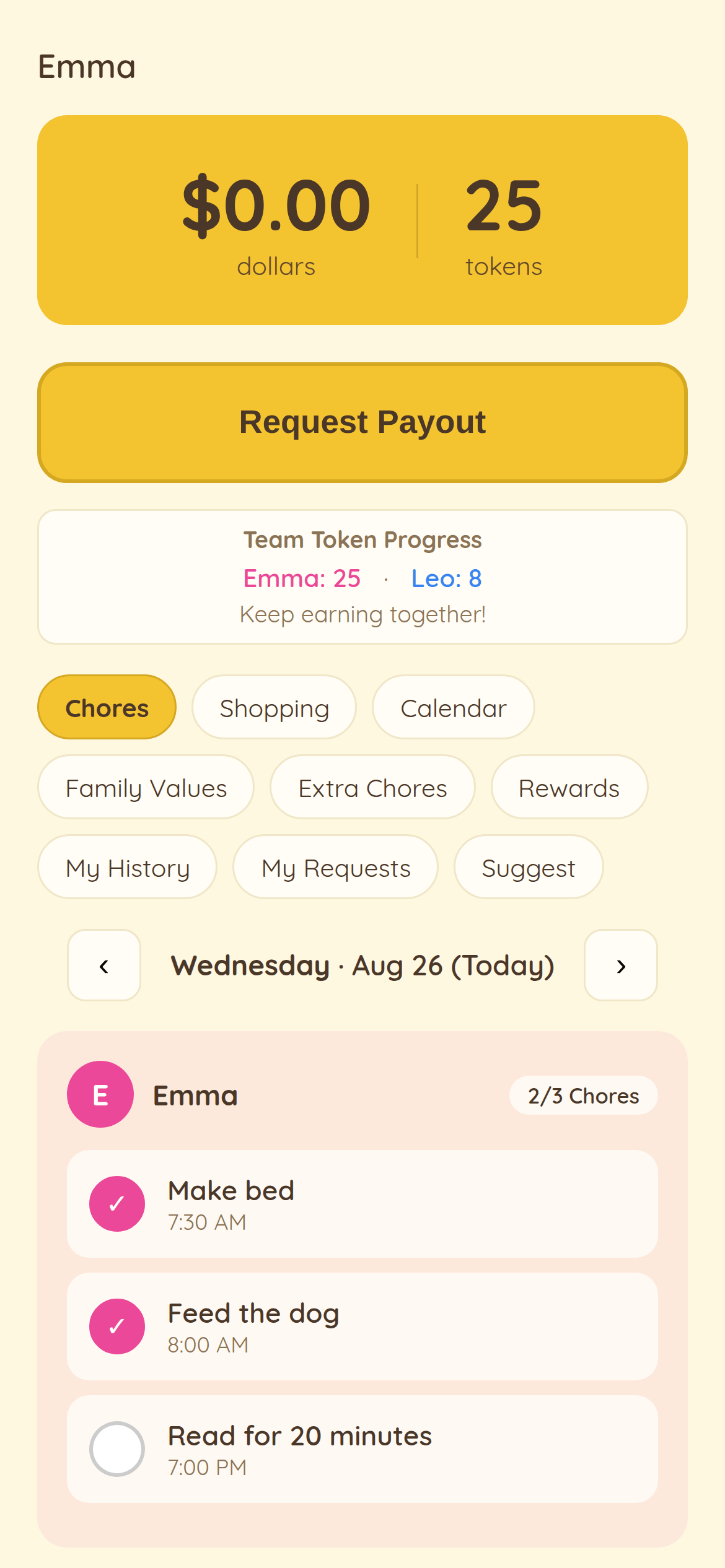Mark Read for 20 minutes as done

[x=117, y=1449]
